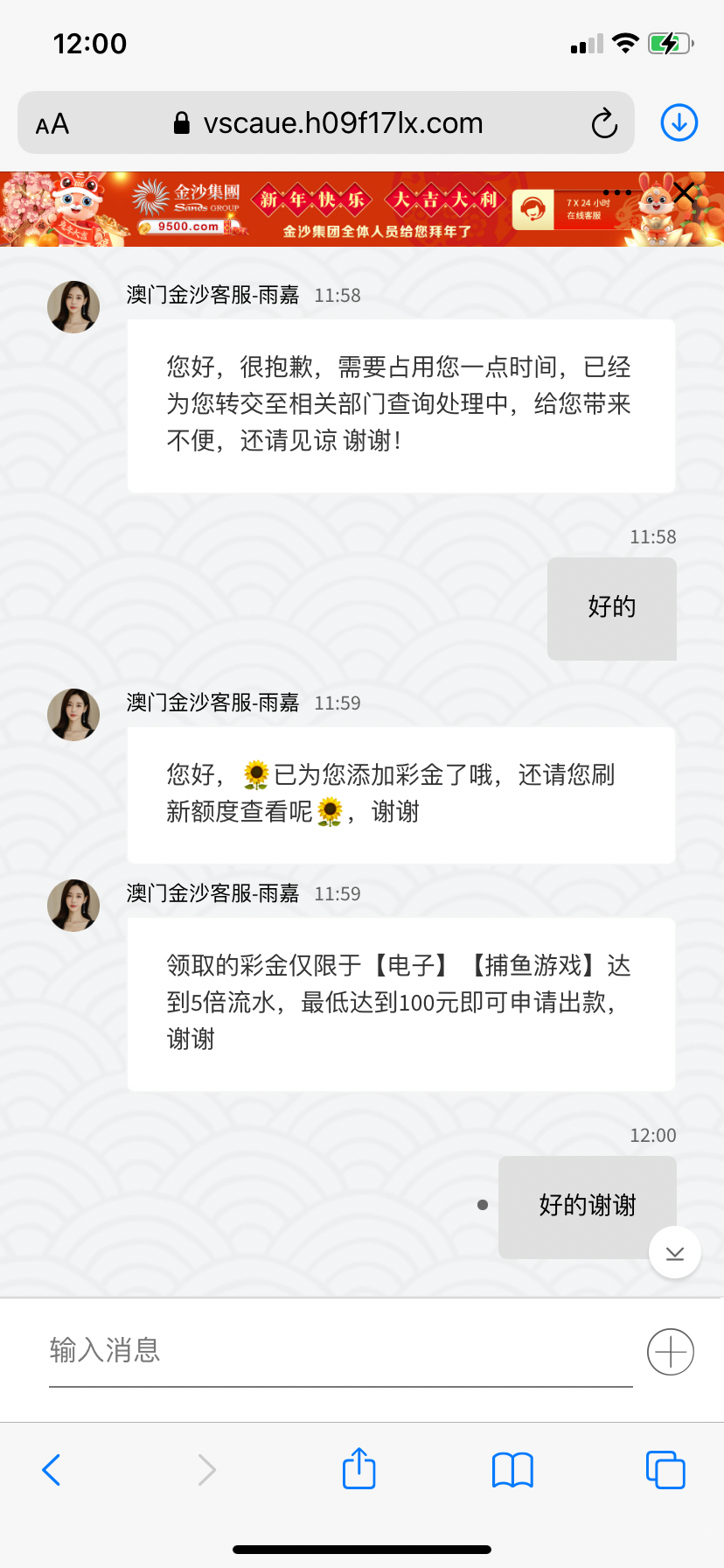Show all open tabs
The image size is (724, 1568).
665,1470
